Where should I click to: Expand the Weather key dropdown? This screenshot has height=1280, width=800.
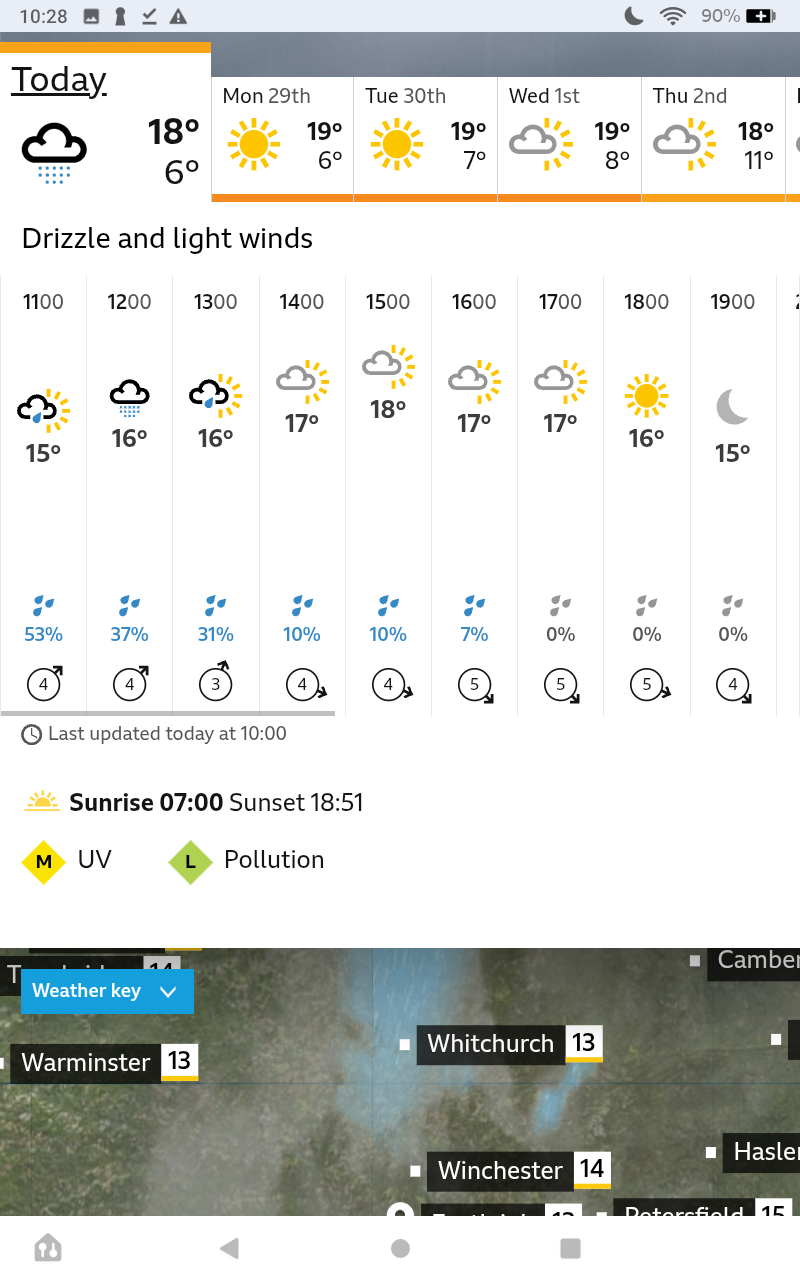click(x=106, y=991)
